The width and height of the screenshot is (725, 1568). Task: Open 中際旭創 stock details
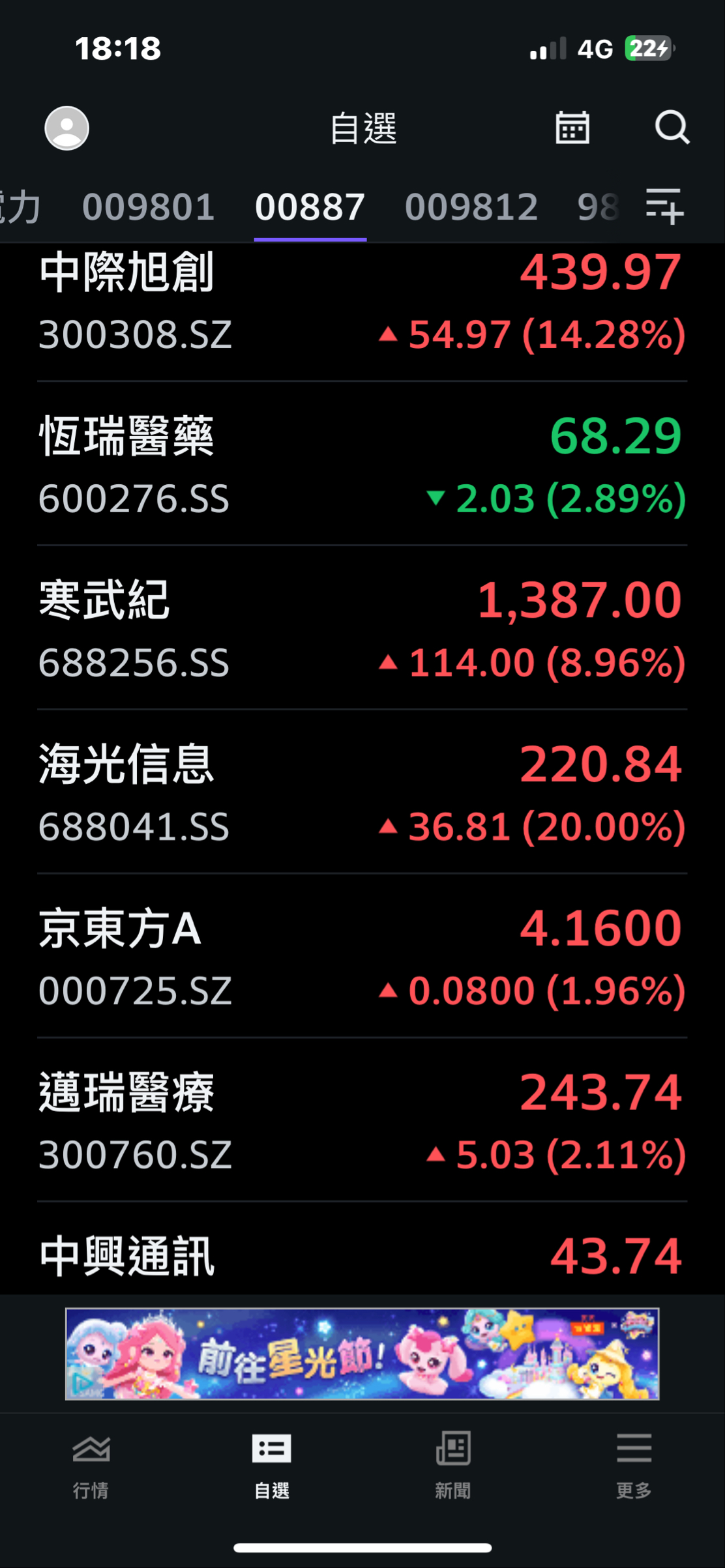(x=363, y=302)
